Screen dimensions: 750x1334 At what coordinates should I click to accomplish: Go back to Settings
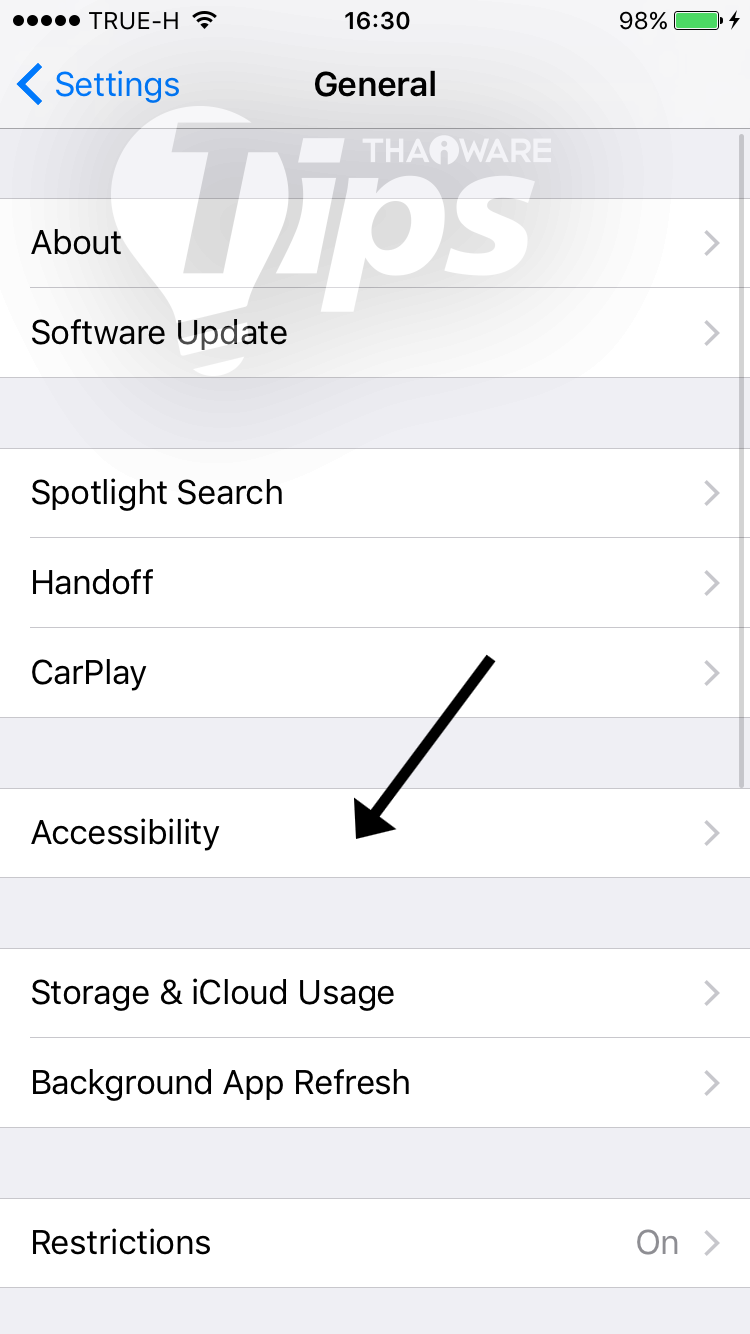(98, 85)
